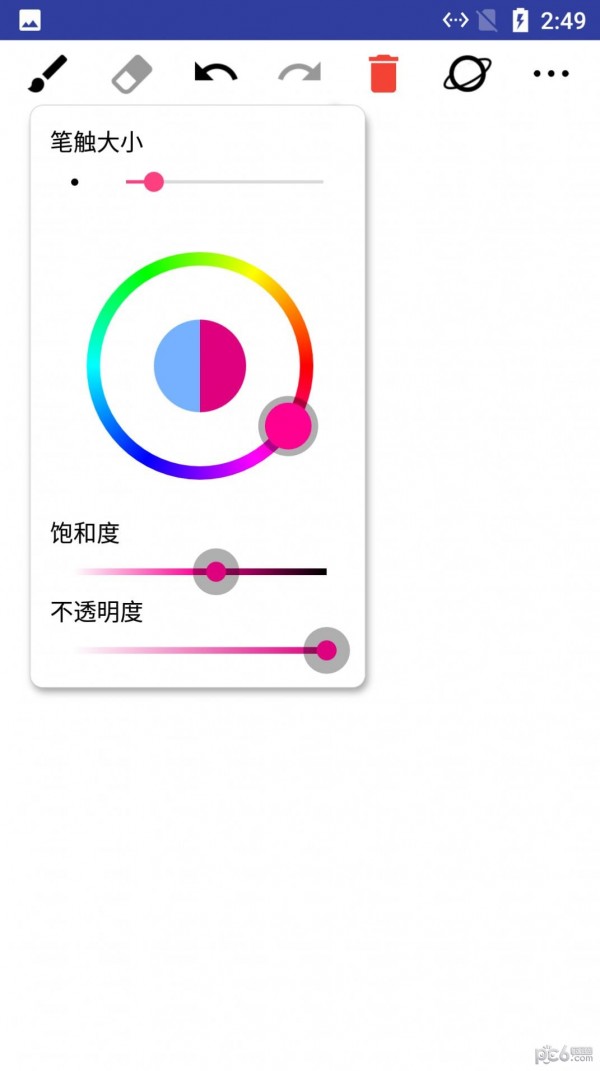600x1071 pixels.
Task: Delete the drawing with the trash icon
Action: 383,74
